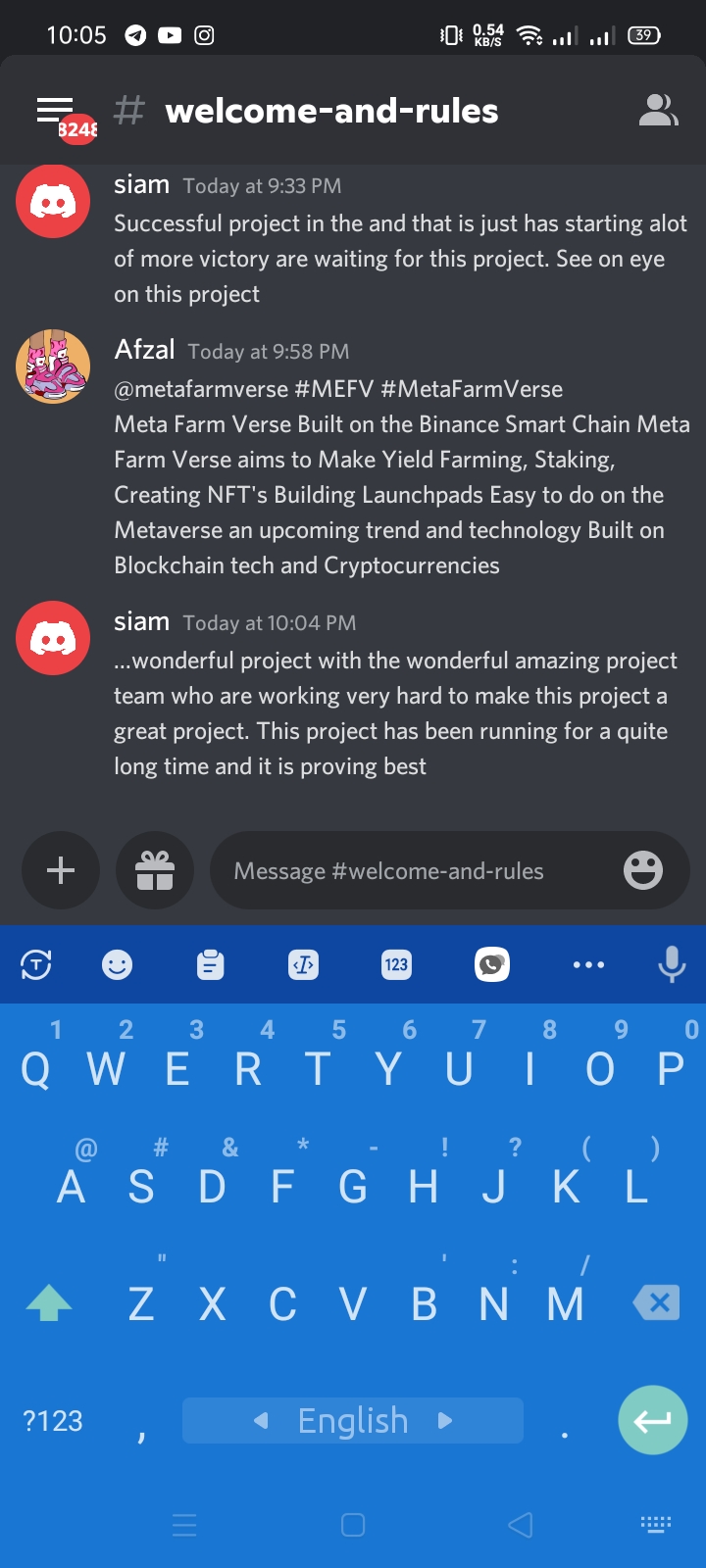Hide the keyboard with the bottom keyboard icon
This screenshot has width=706, height=1568.
point(655,1524)
